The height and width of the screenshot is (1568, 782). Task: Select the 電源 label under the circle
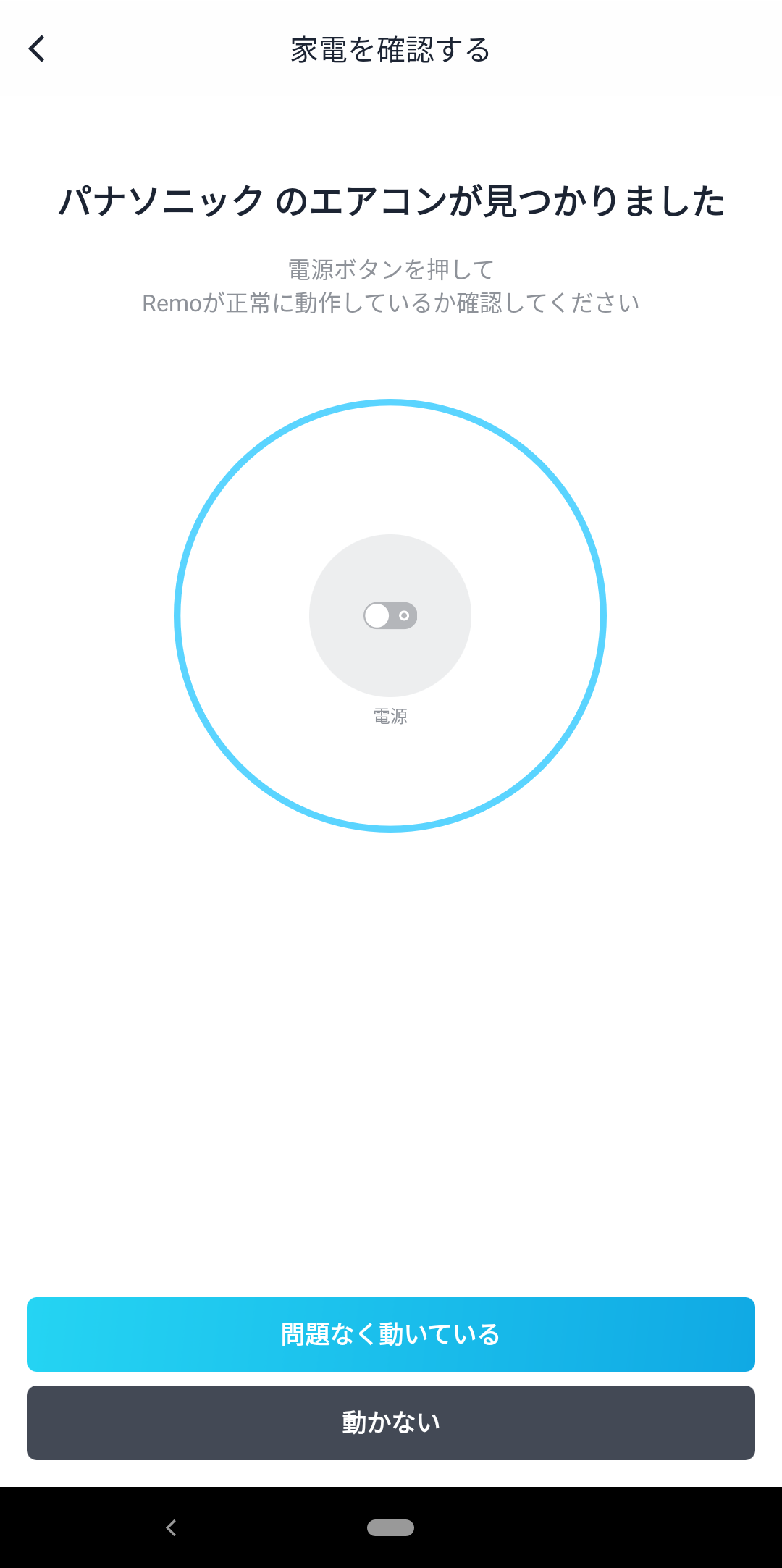[x=391, y=717]
